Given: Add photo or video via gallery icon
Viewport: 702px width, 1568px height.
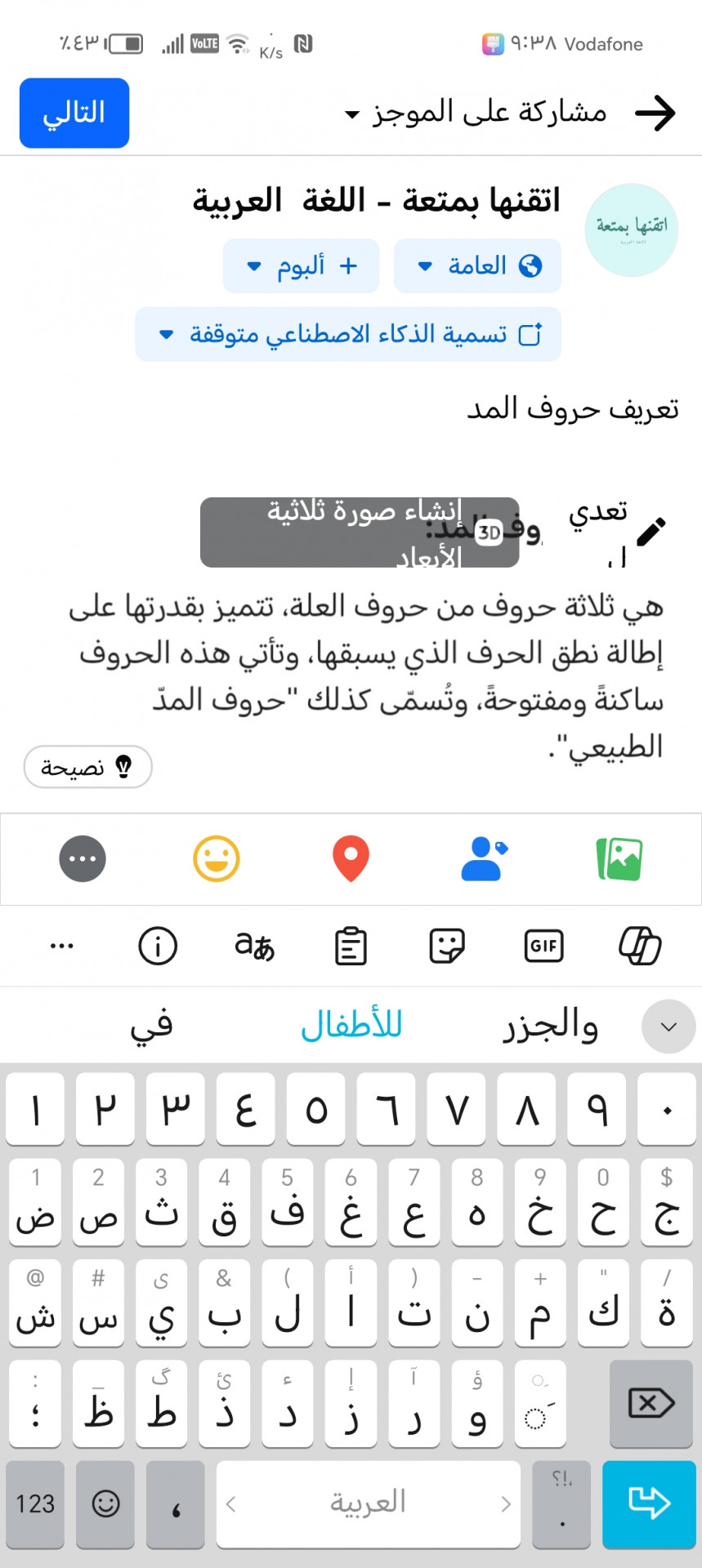Looking at the screenshot, I should point(619,859).
